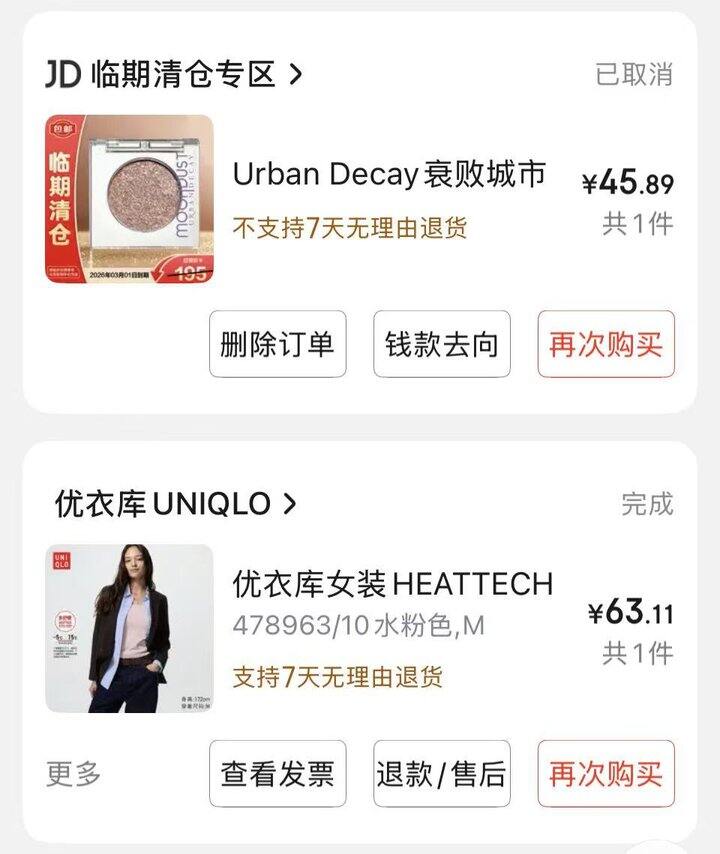Request 退款/售后 for the UNIQLO order
This screenshot has width=720, height=854.
[442, 773]
